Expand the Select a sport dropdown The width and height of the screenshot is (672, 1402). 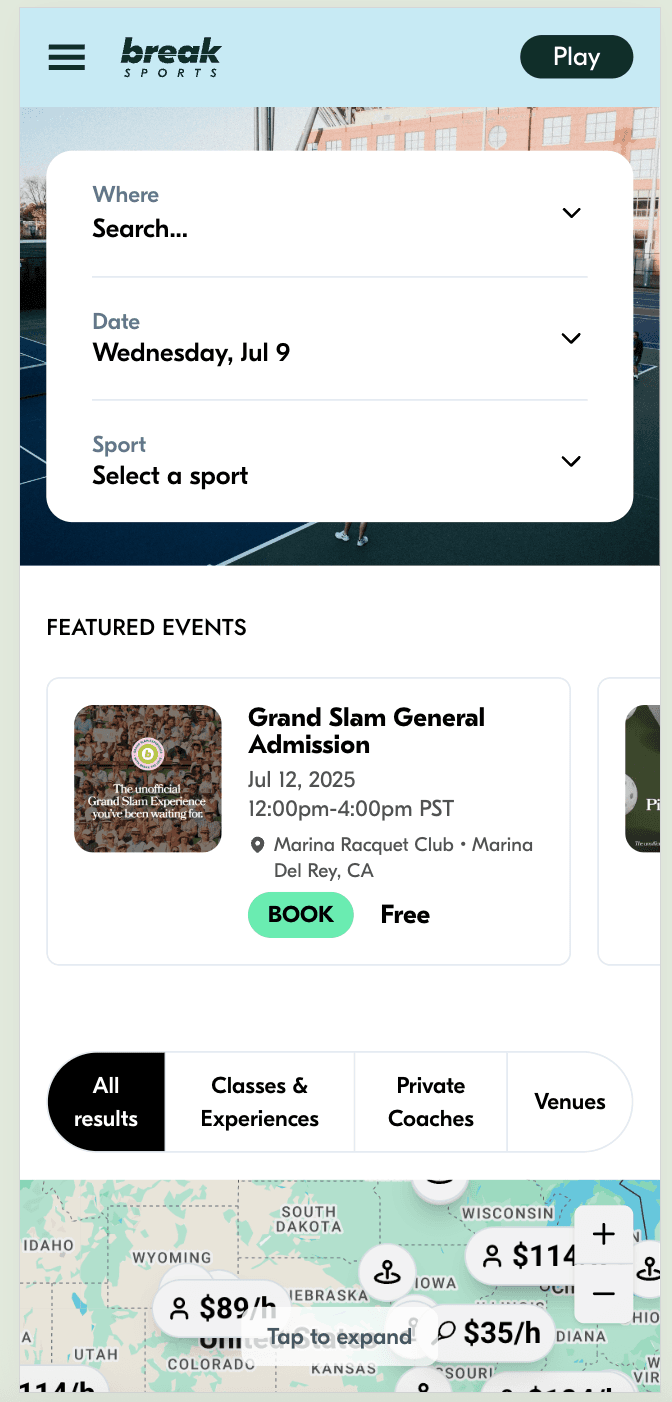click(x=339, y=461)
